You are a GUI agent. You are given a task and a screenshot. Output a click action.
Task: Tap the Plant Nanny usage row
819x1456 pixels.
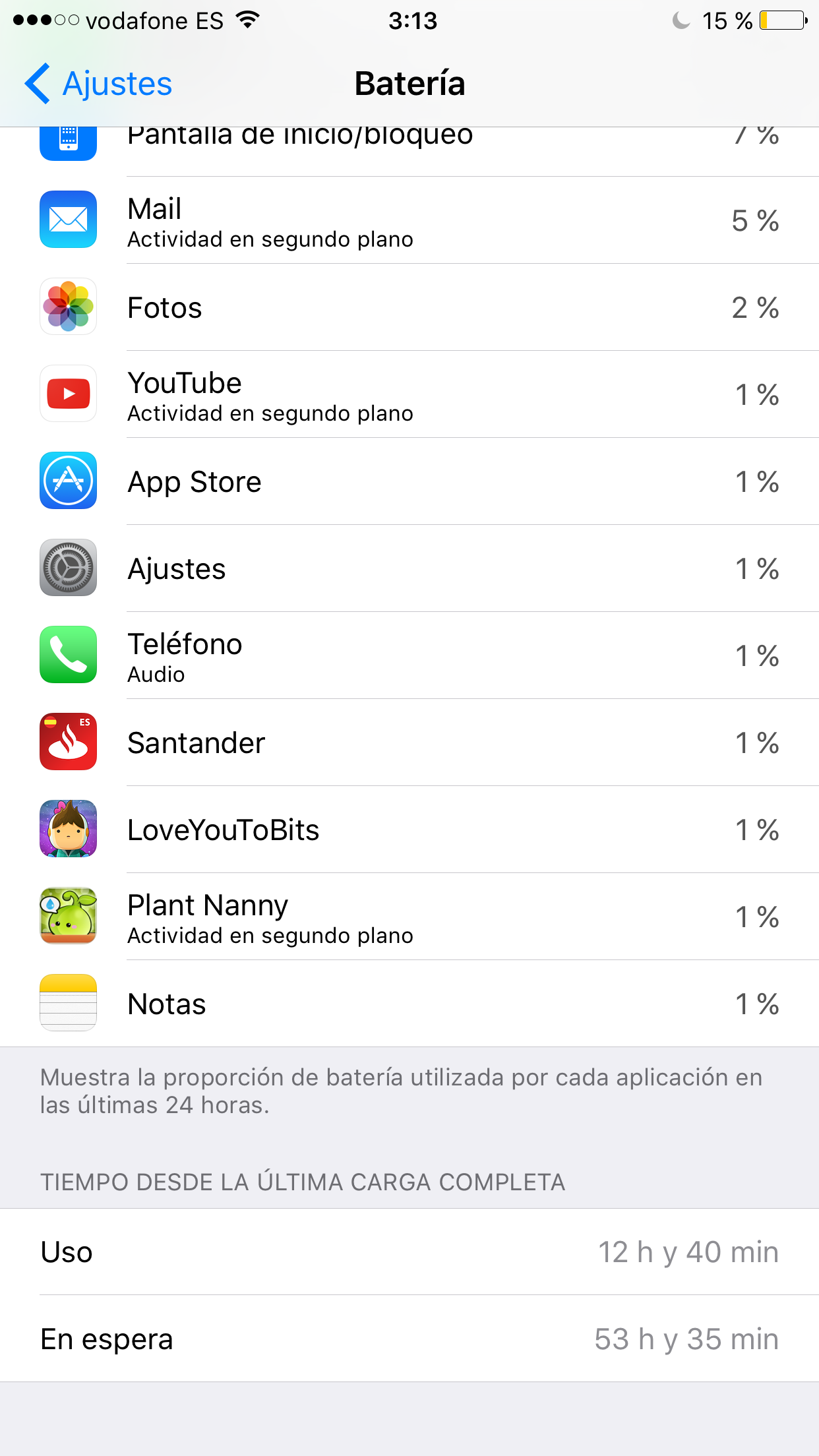click(409, 917)
